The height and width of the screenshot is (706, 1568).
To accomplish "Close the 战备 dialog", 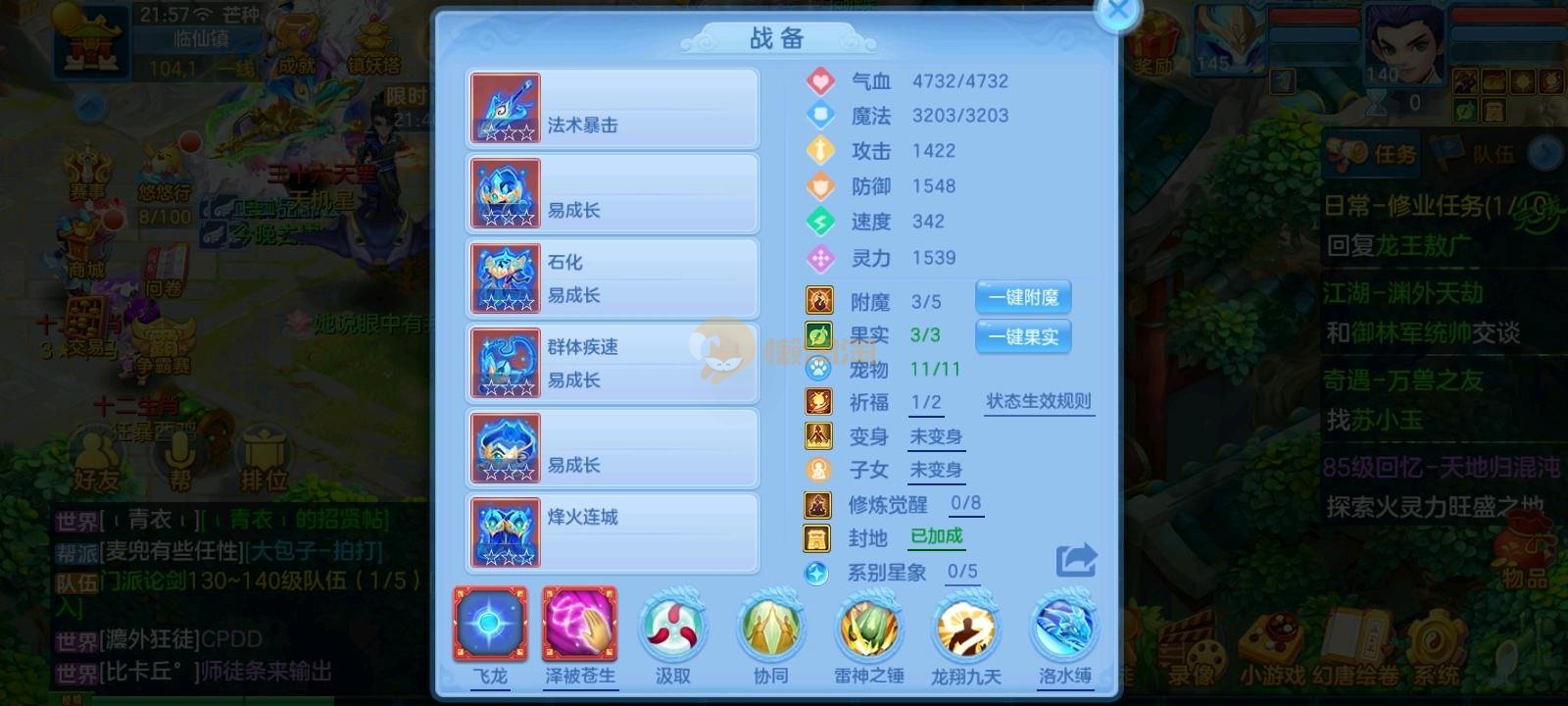I will (1117, 14).
